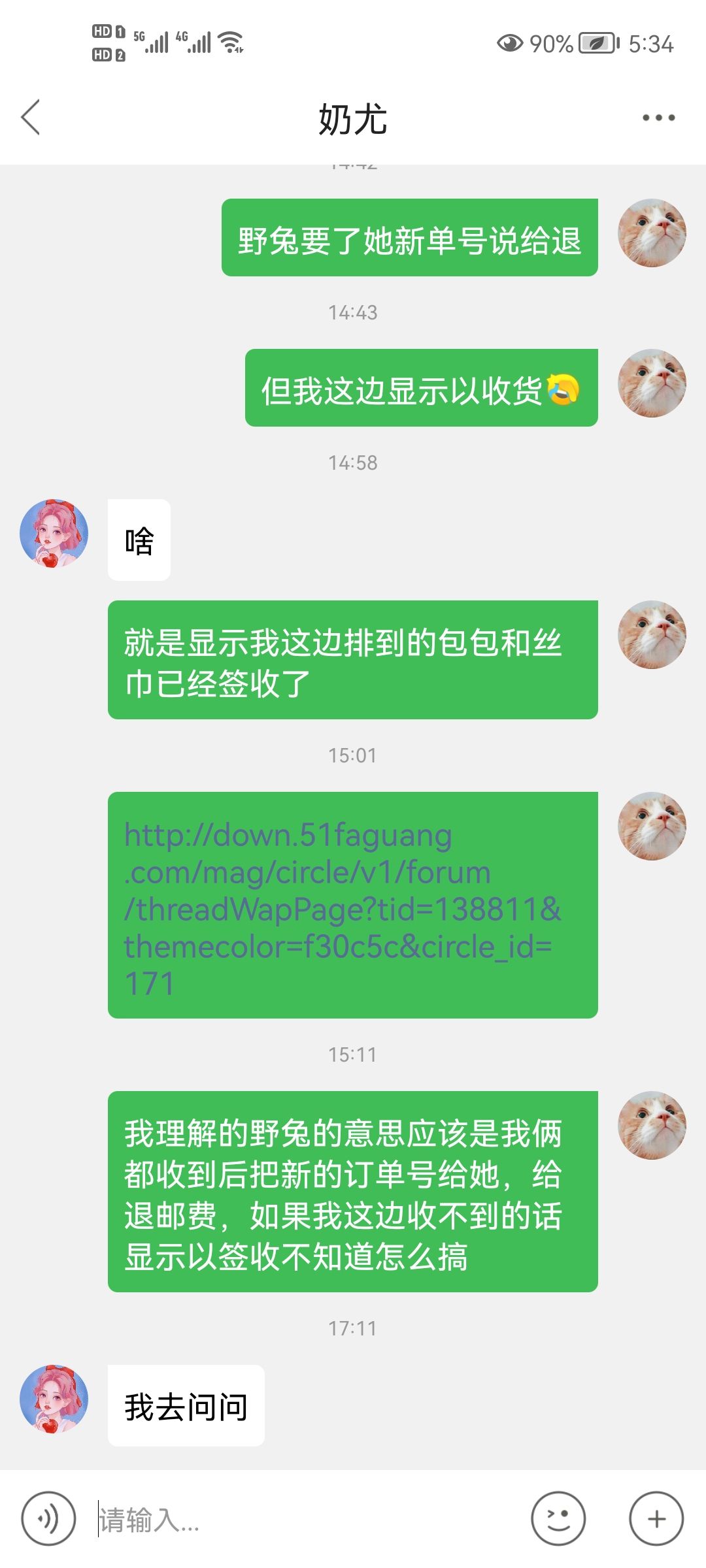The image size is (706, 1568).
Task: Go back from the 奶尤 chat
Action: click(x=31, y=118)
